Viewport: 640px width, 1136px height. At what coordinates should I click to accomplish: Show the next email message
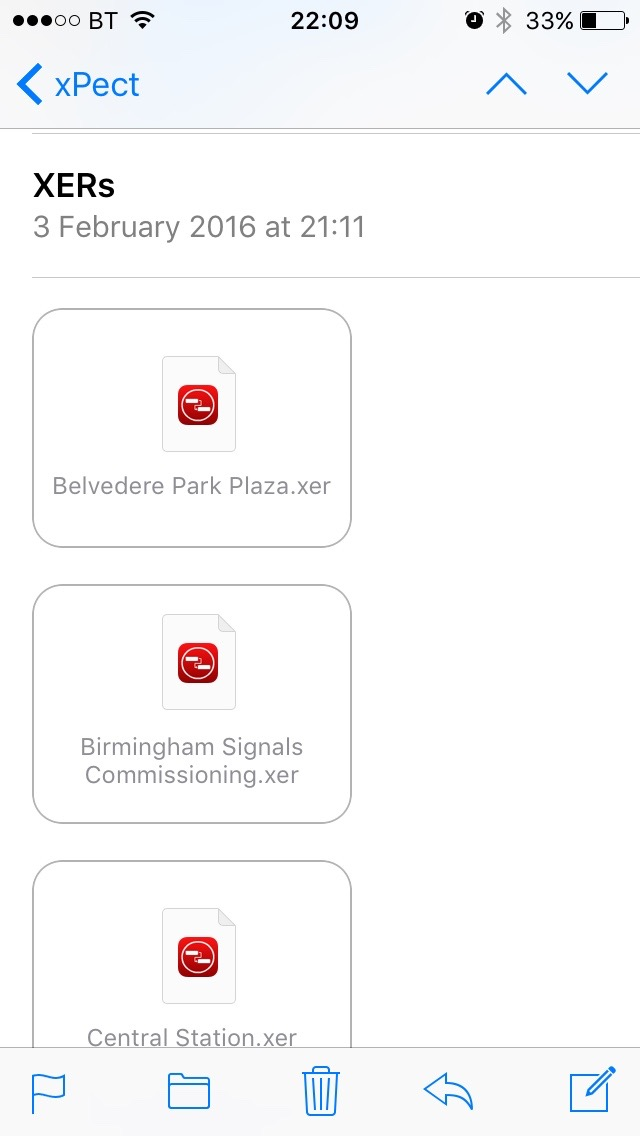[x=587, y=85]
